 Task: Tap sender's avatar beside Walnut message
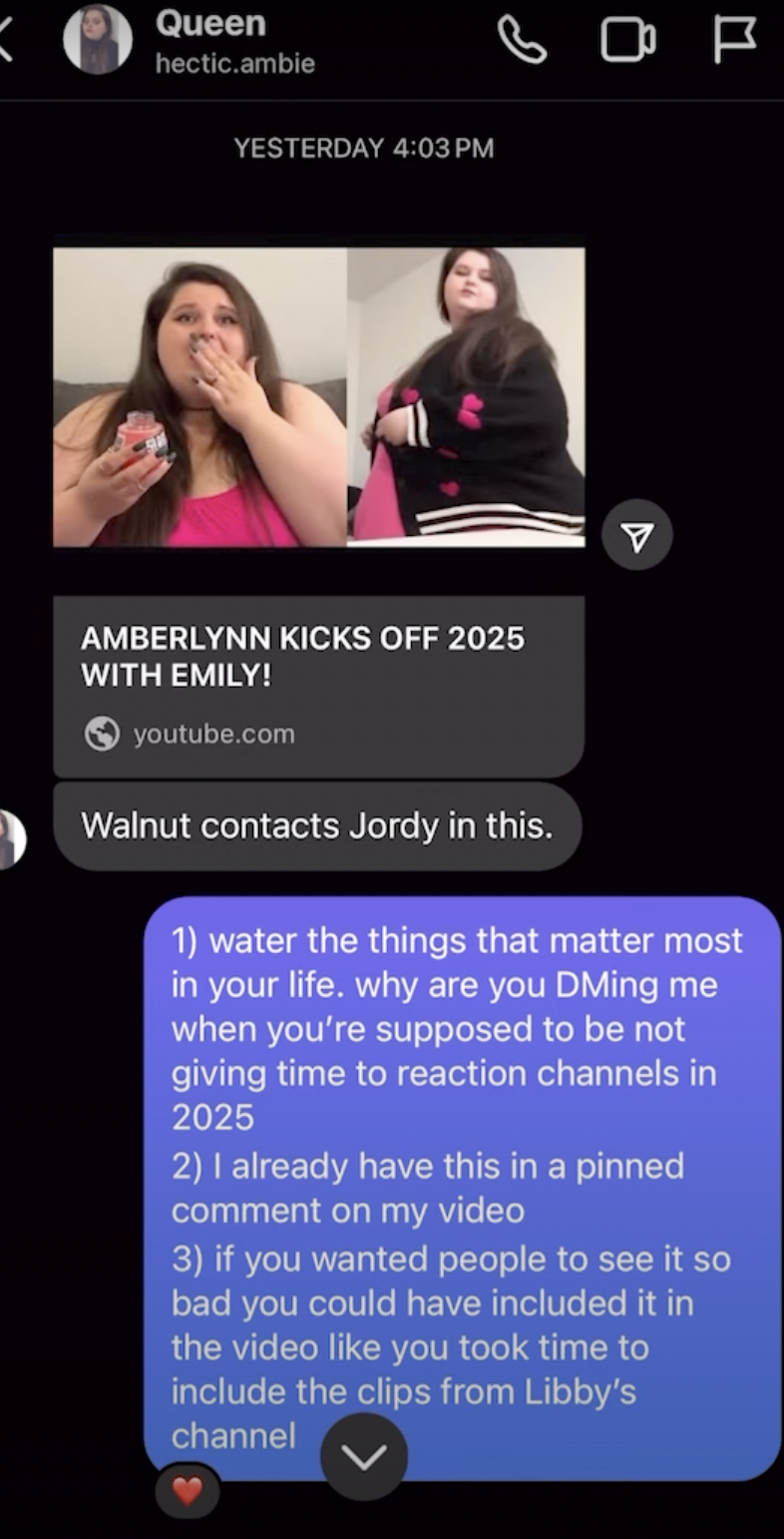click(x=10, y=839)
